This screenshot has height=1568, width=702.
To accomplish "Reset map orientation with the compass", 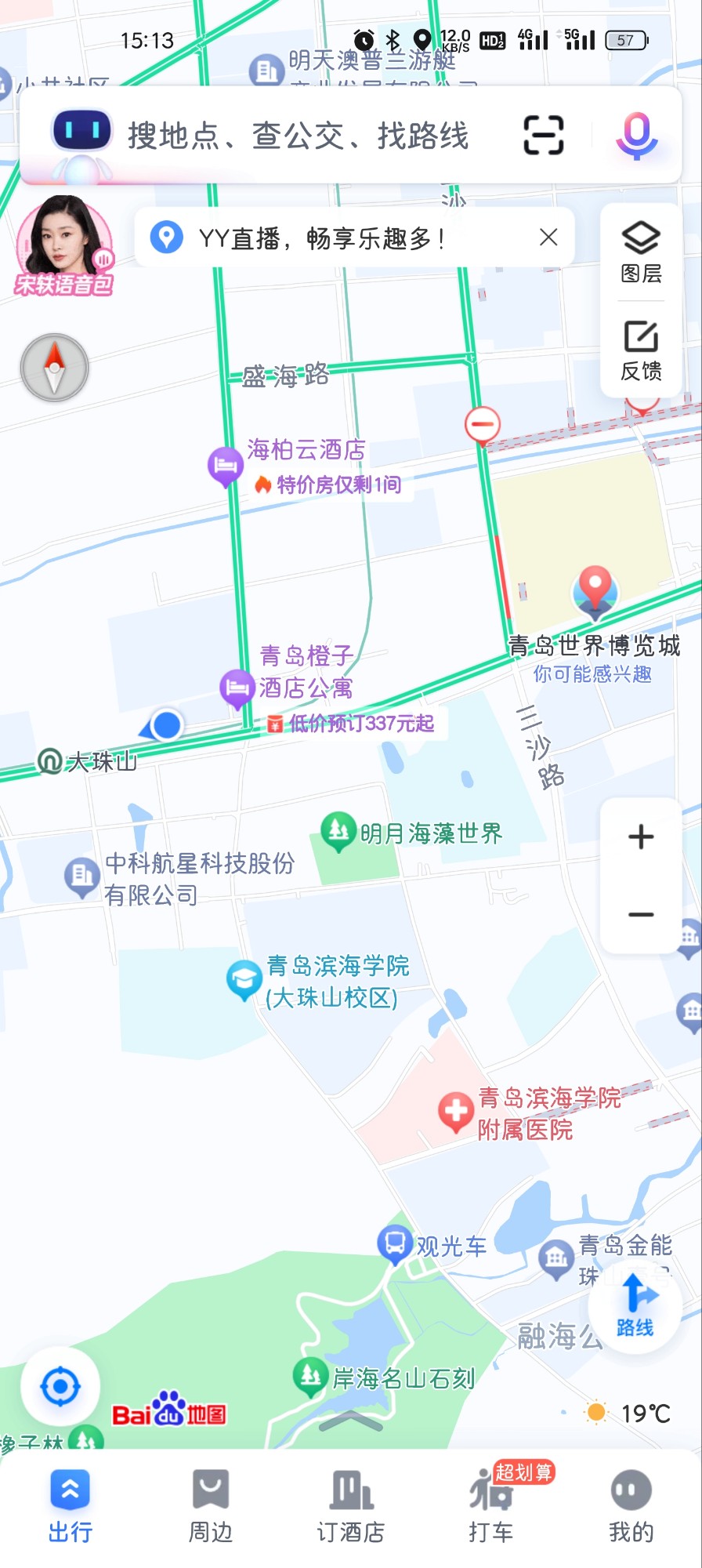I will (x=54, y=368).
